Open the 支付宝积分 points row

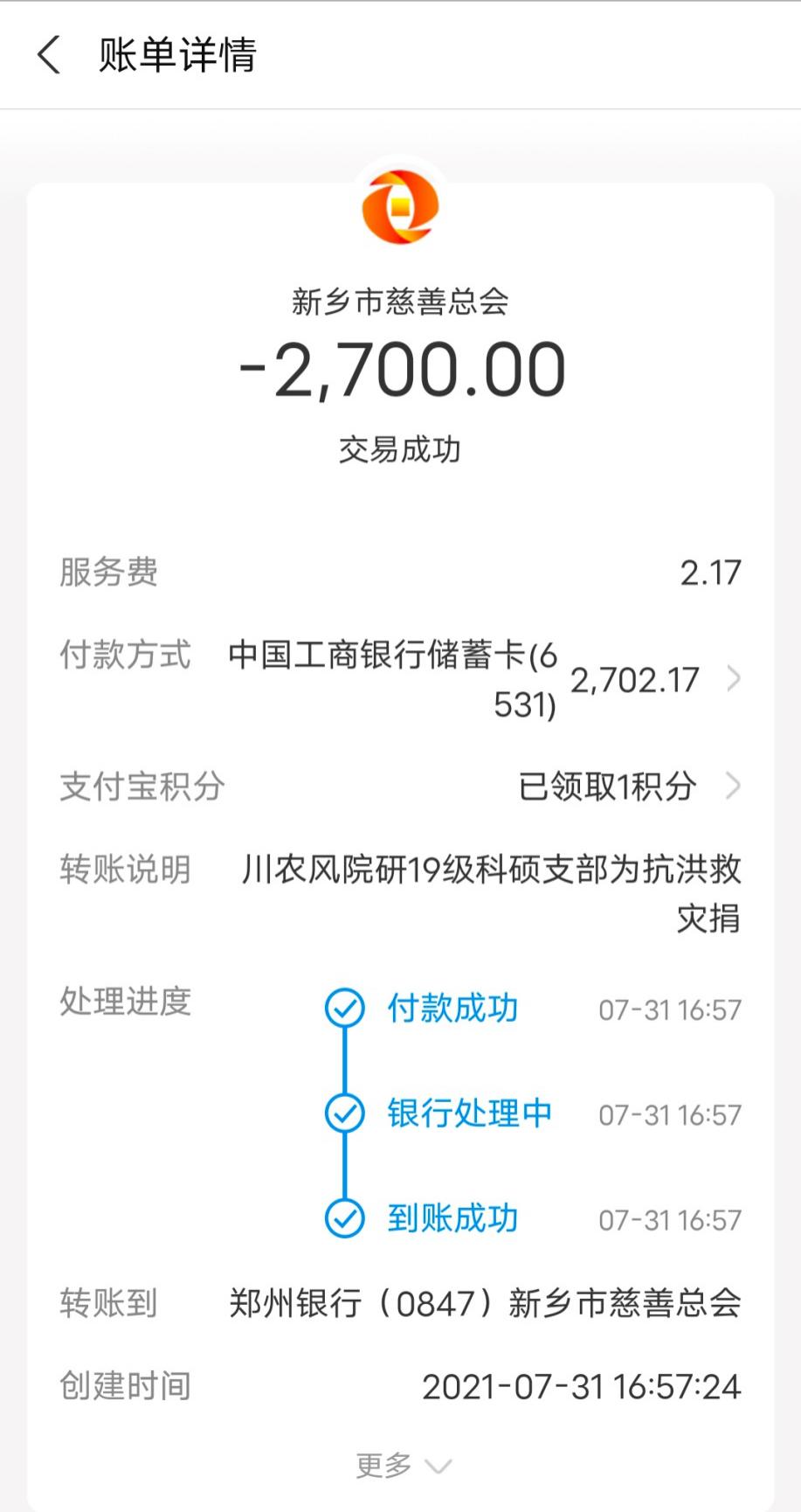pyautogui.click(x=732, y=787)
